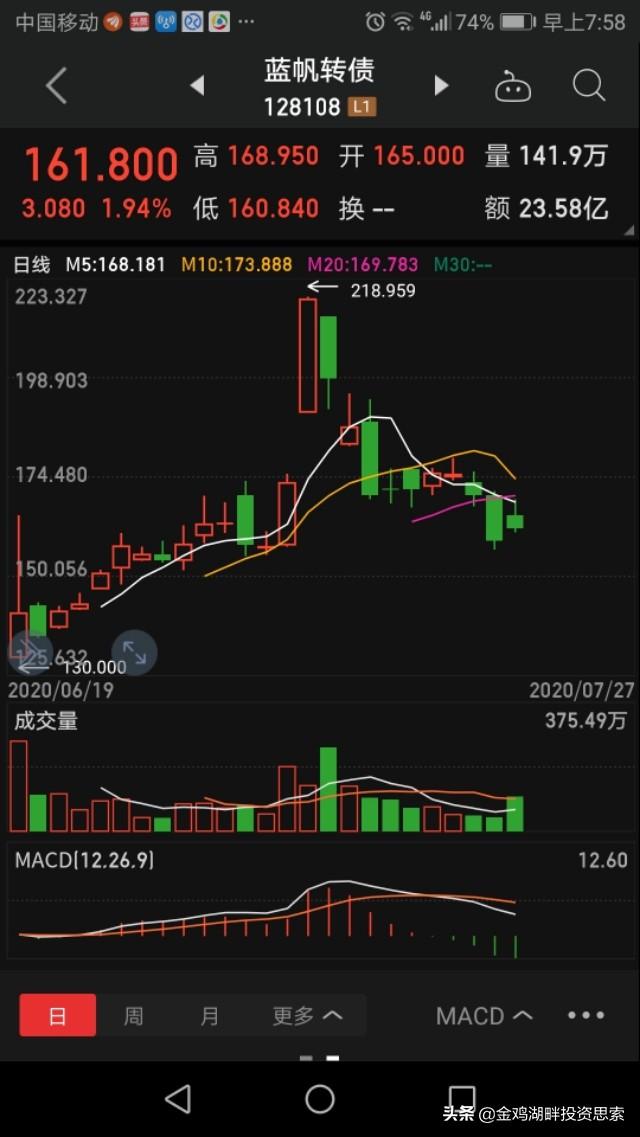
Task: Open the robot assistant icon
Action: 512,86
